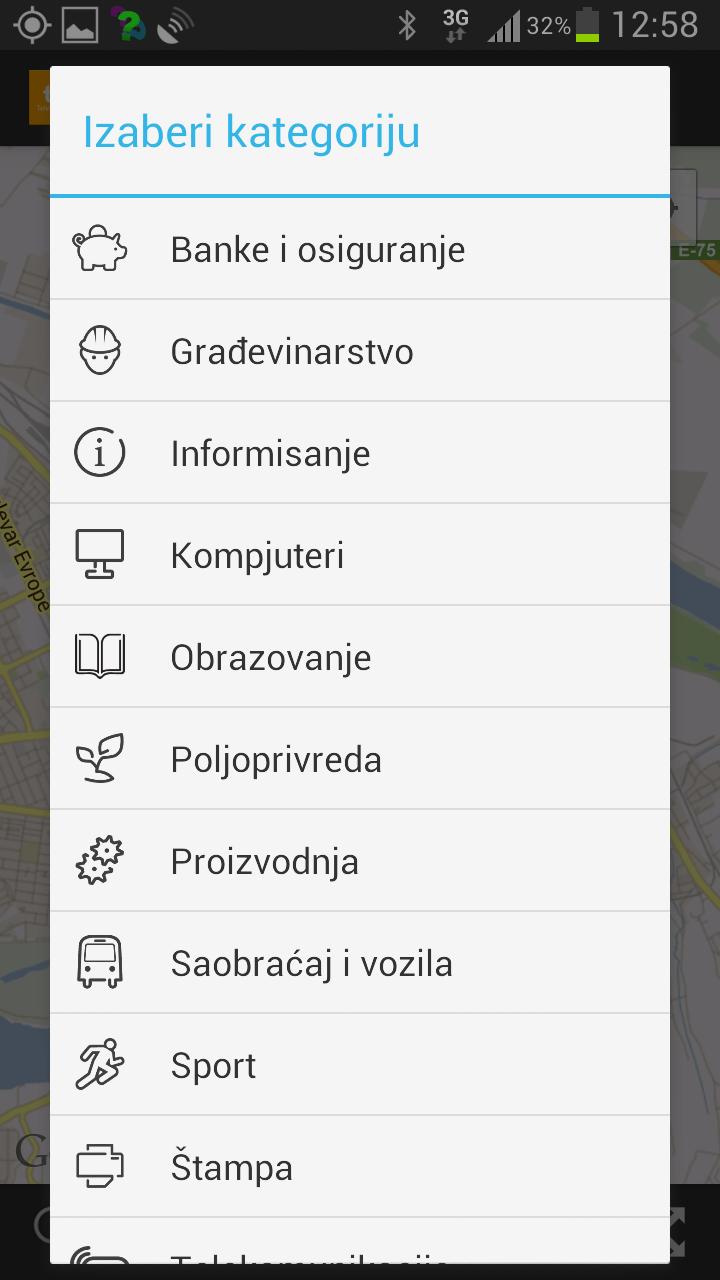Select the piggy bank icon for Banke i osiguranje

click(99, 248)
